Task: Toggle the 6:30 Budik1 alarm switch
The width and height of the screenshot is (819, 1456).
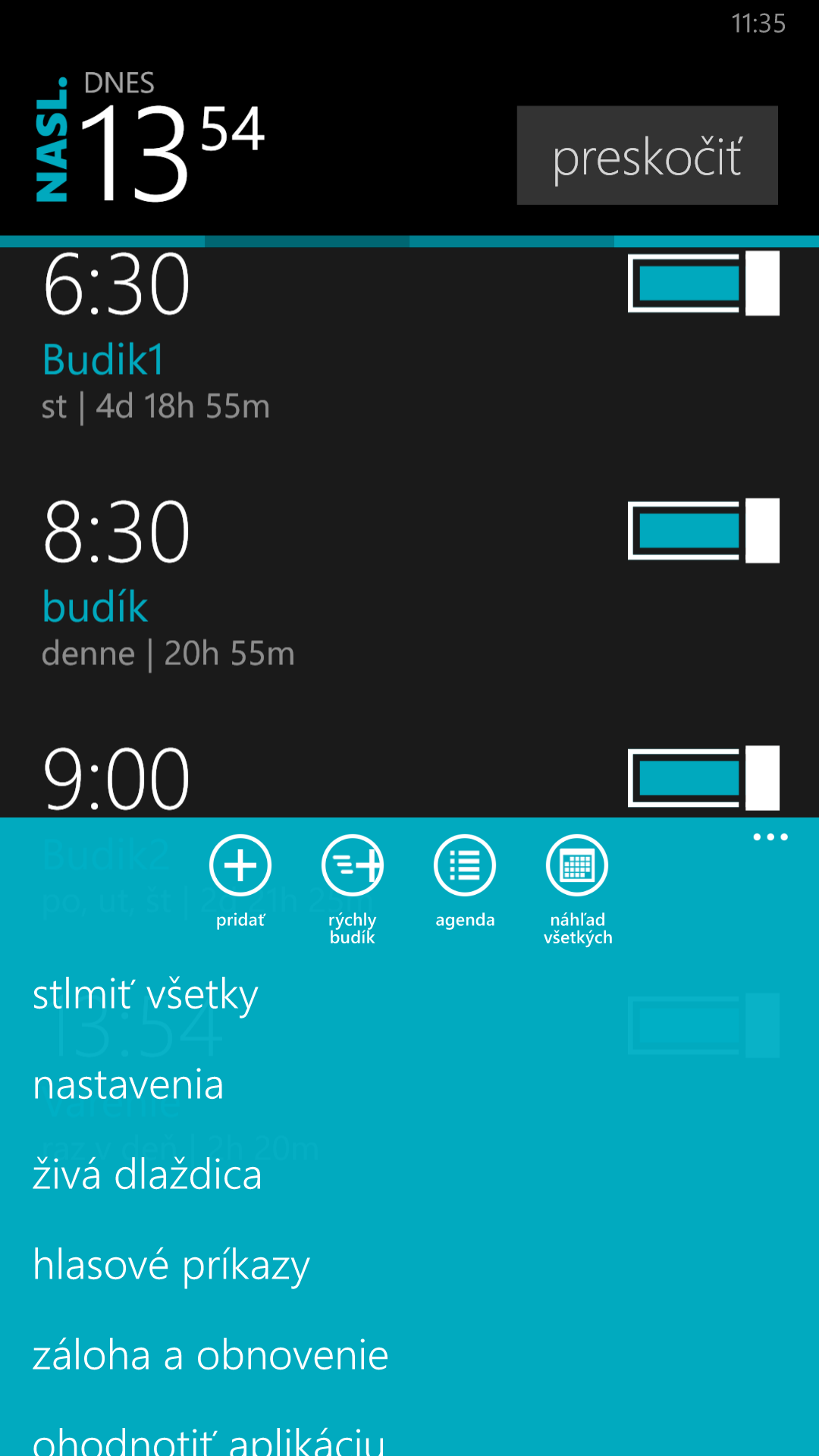Action: coord(704,284)
